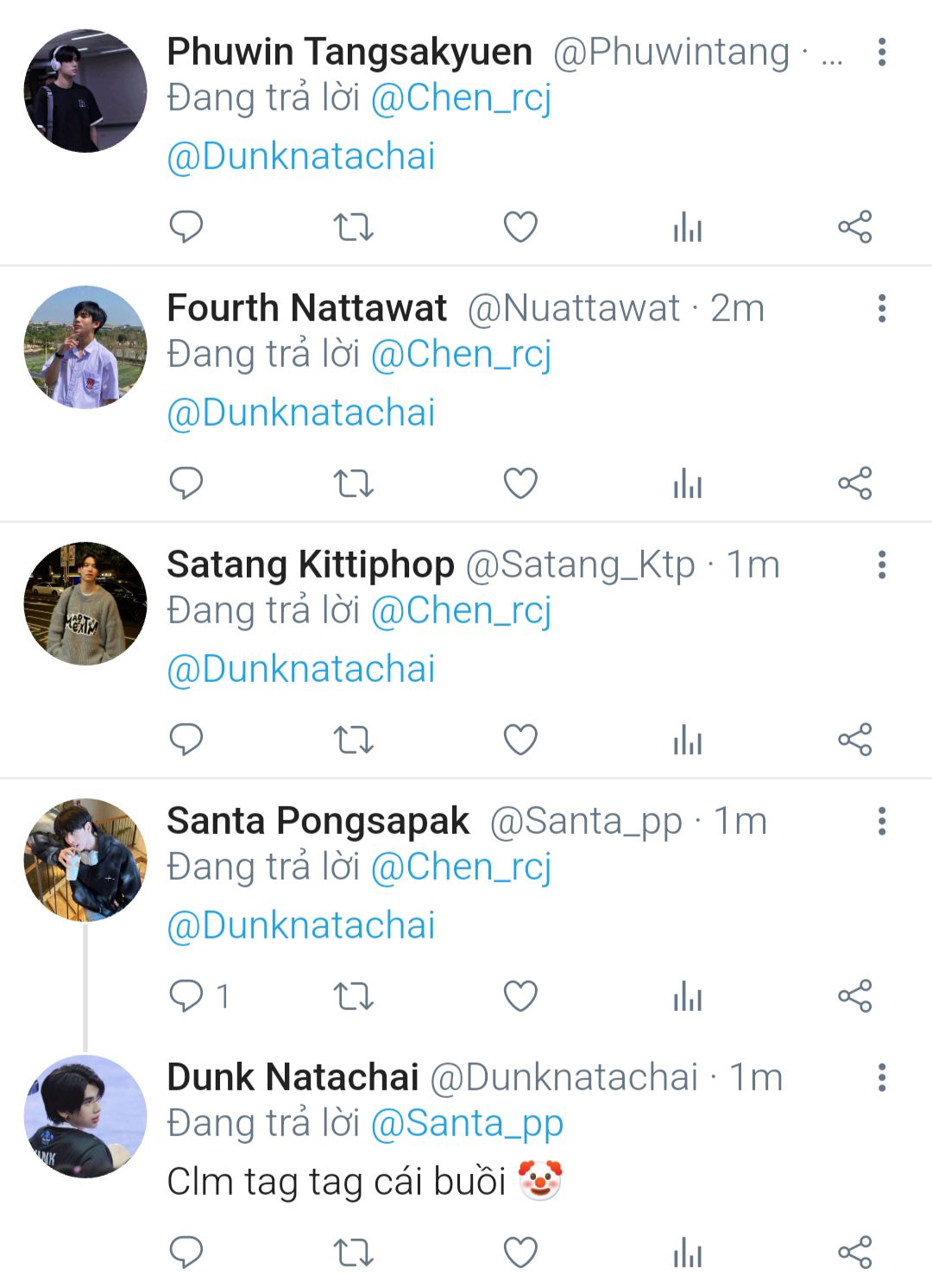The image size is (932, 1288).
Task: Share Fourth Nattawat's tweet
Action: pyautogui.click(x=854, y=483)
